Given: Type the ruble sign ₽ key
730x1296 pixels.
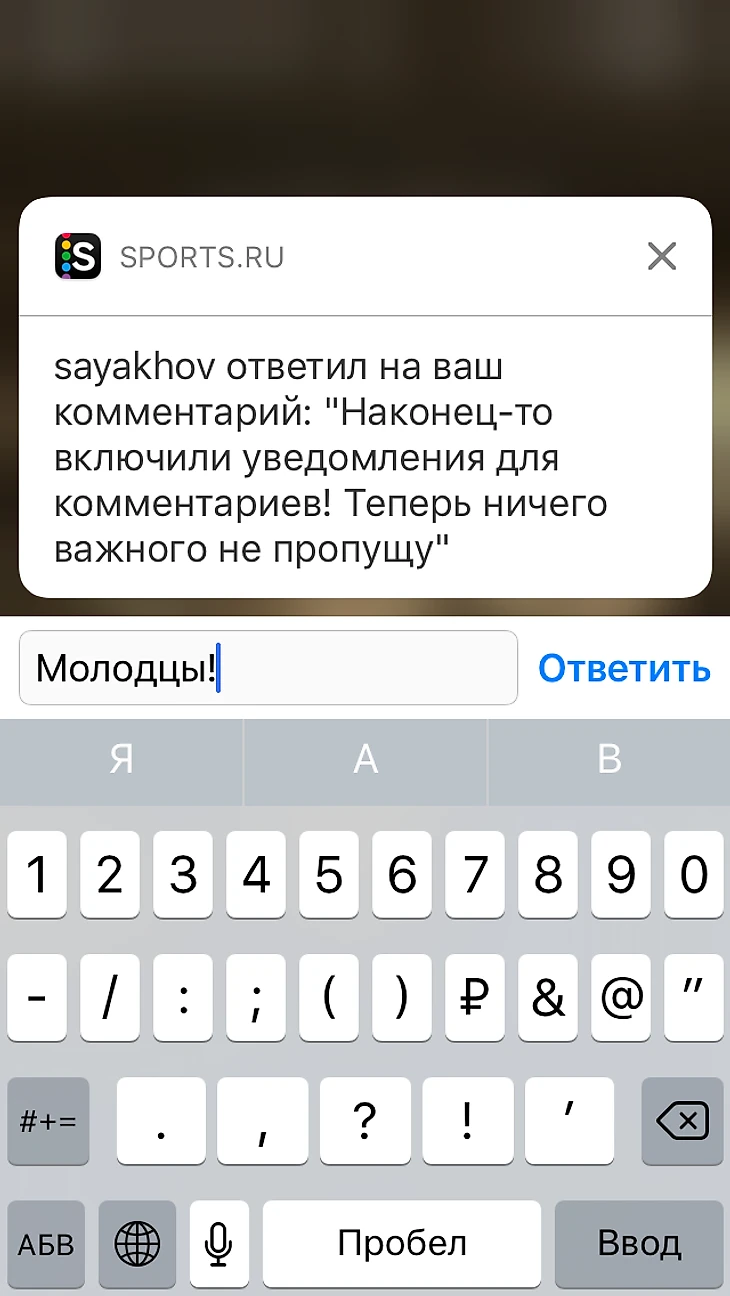Looking at the screenshot, I should click(475, 998).
